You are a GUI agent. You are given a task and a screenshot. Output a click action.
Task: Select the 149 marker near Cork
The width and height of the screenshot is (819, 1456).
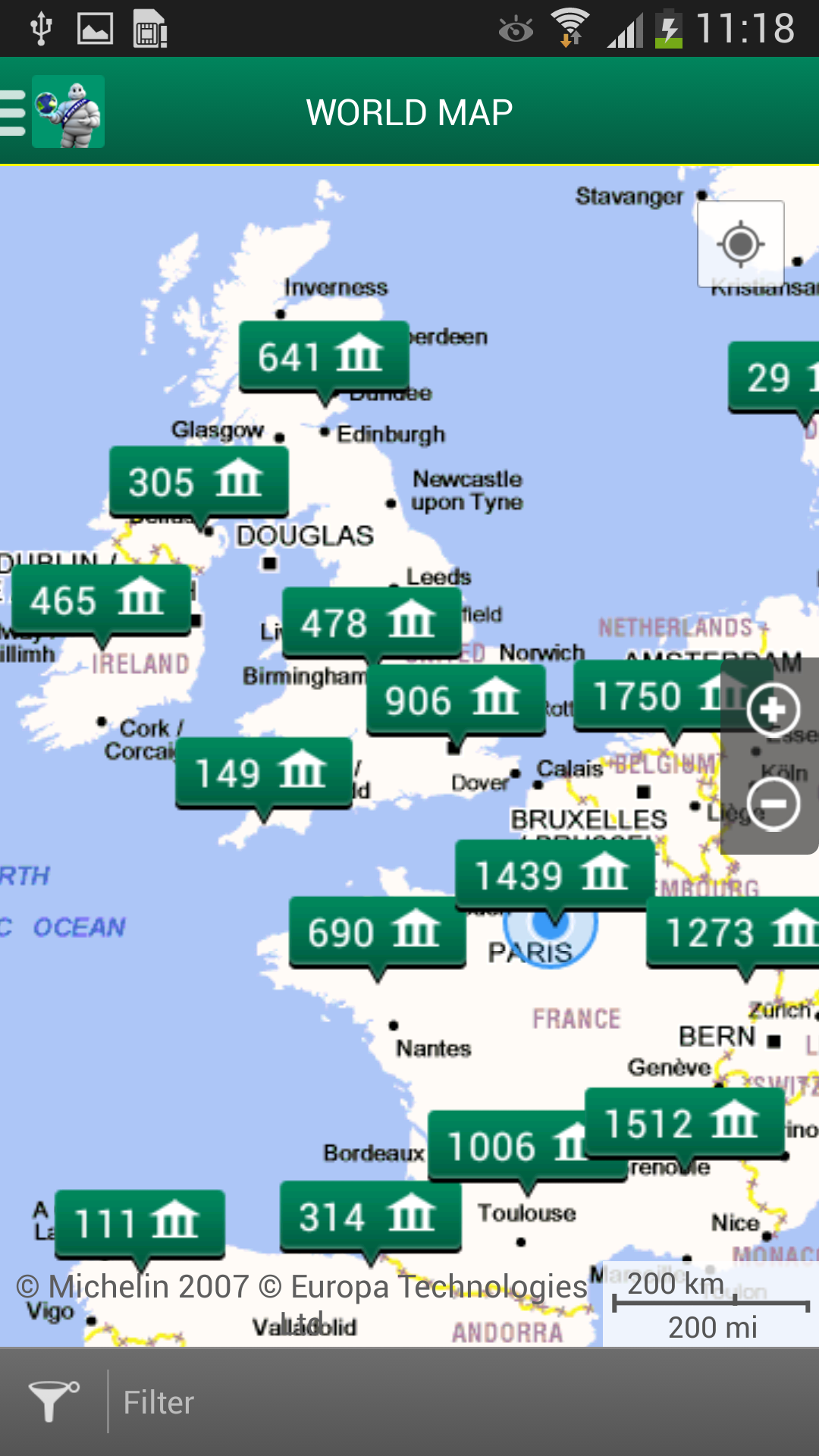[264, 773]
